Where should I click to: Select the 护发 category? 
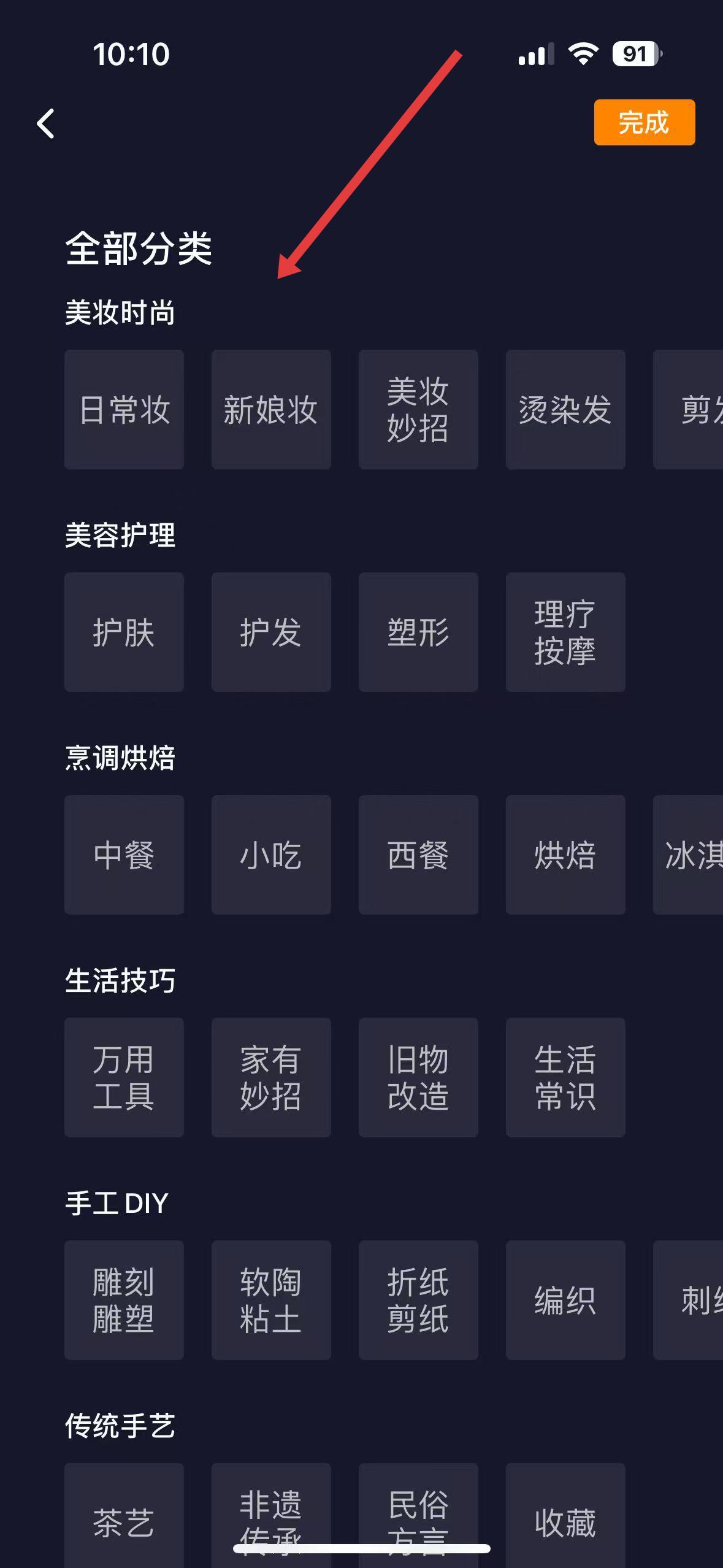pos(271,632)
